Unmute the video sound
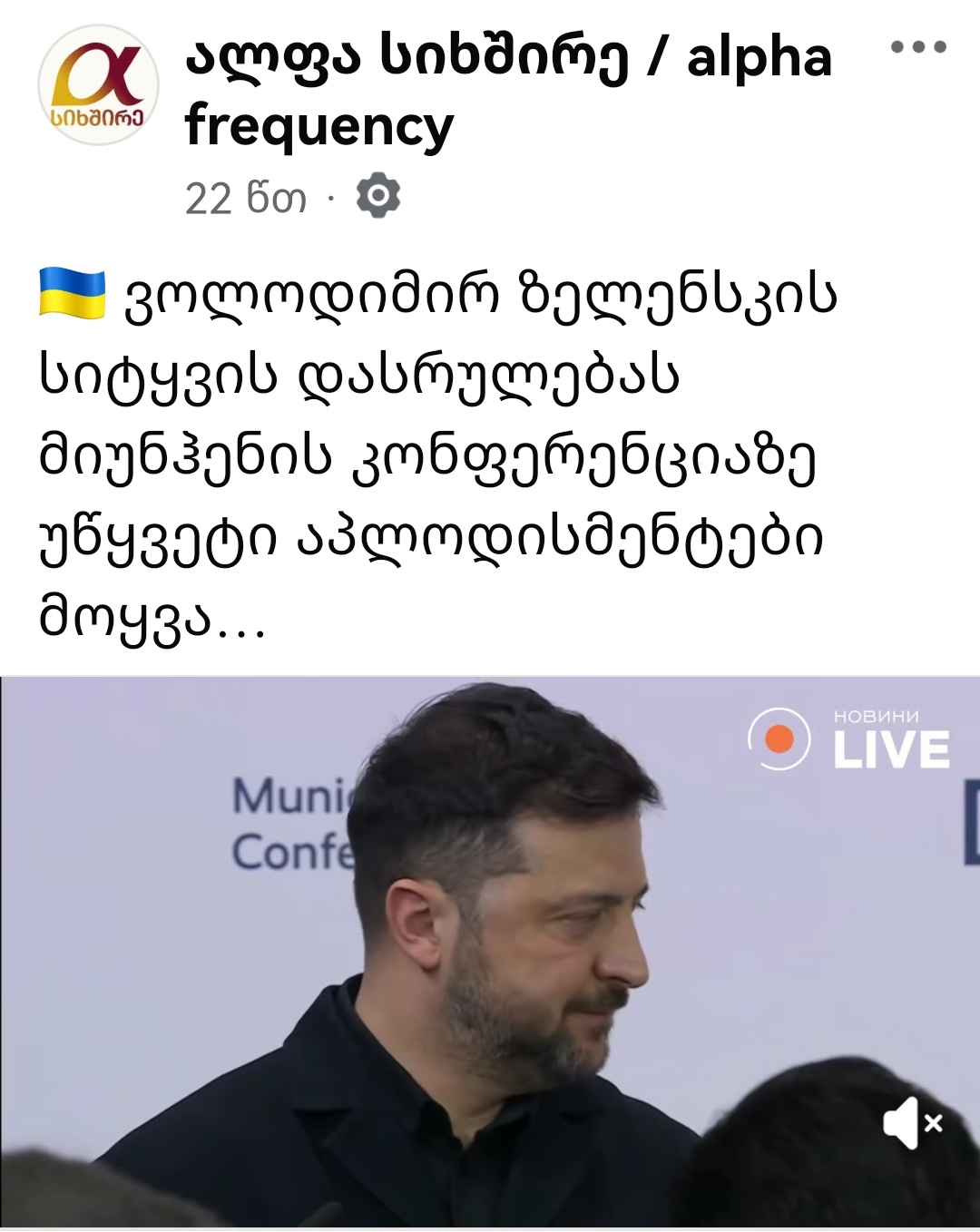Image resolution: width=980 pixels, height=1232 pixels. click(x=912, y=1122)
